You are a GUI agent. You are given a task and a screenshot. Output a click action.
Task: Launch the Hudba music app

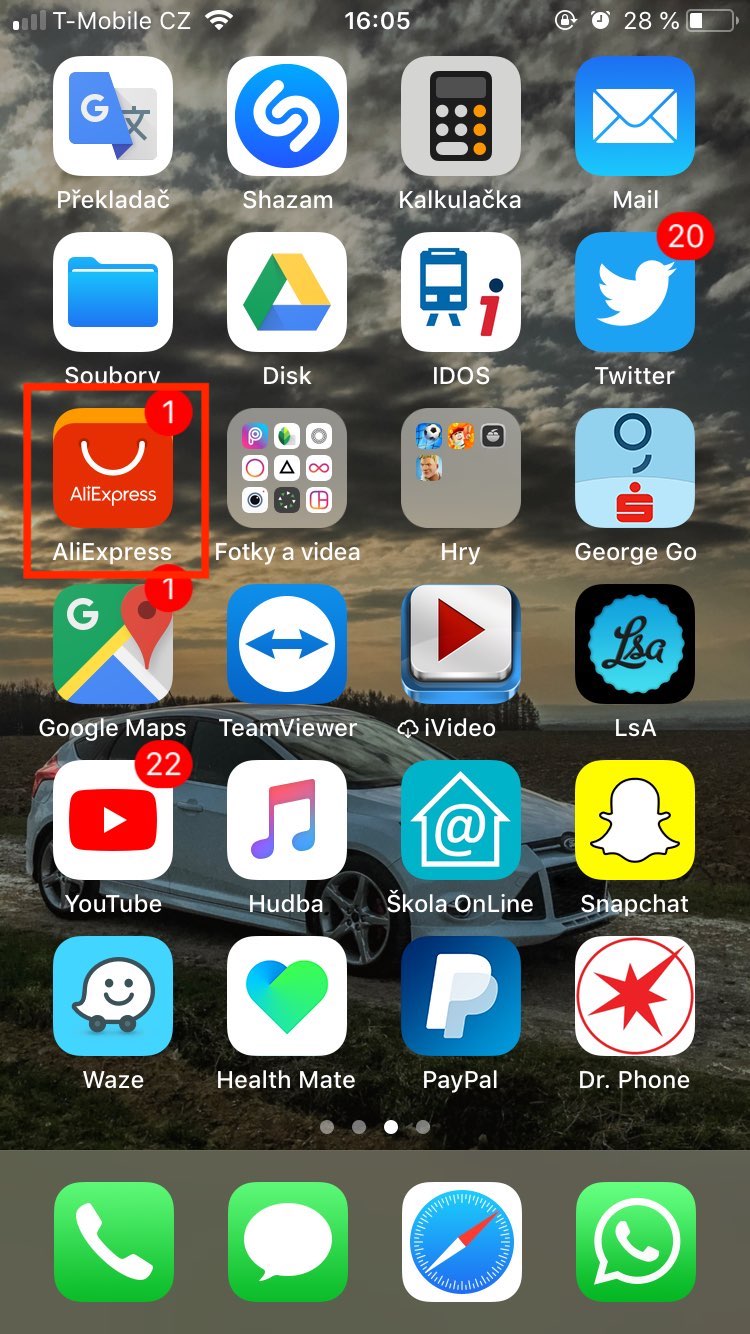pyautogui.click(x=287, y=820)
